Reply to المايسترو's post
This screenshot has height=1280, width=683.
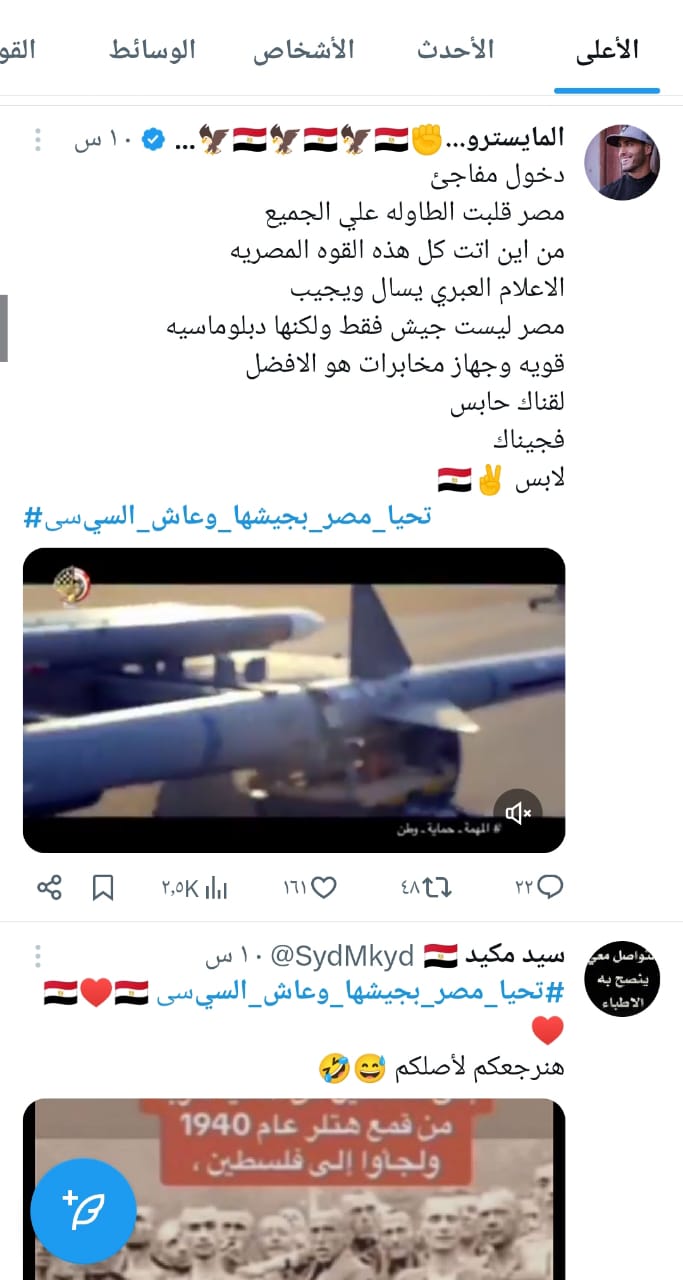click(x=539, y=887)
